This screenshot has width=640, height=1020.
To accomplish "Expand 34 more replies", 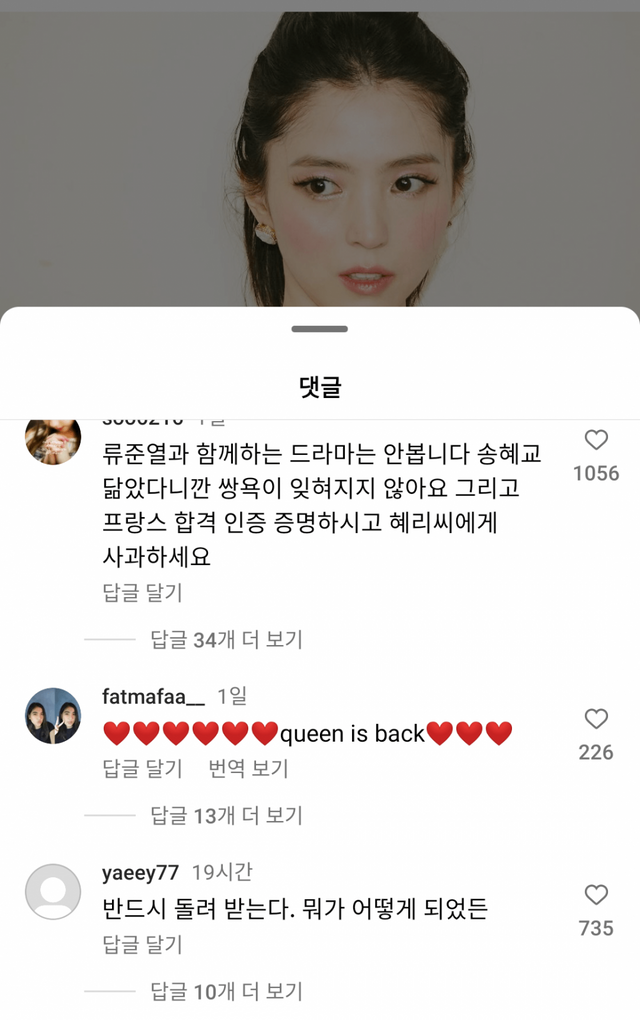I will [226, 640].
